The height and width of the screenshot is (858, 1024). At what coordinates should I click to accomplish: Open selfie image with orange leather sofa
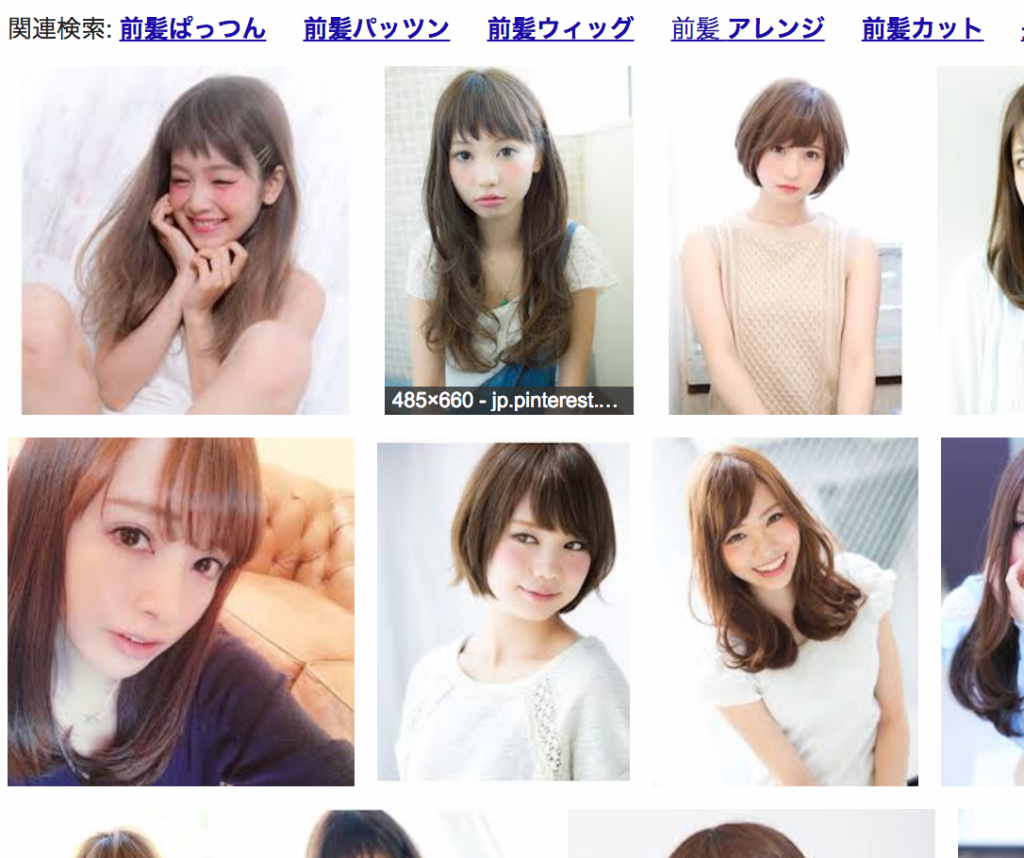click(180, 611)
